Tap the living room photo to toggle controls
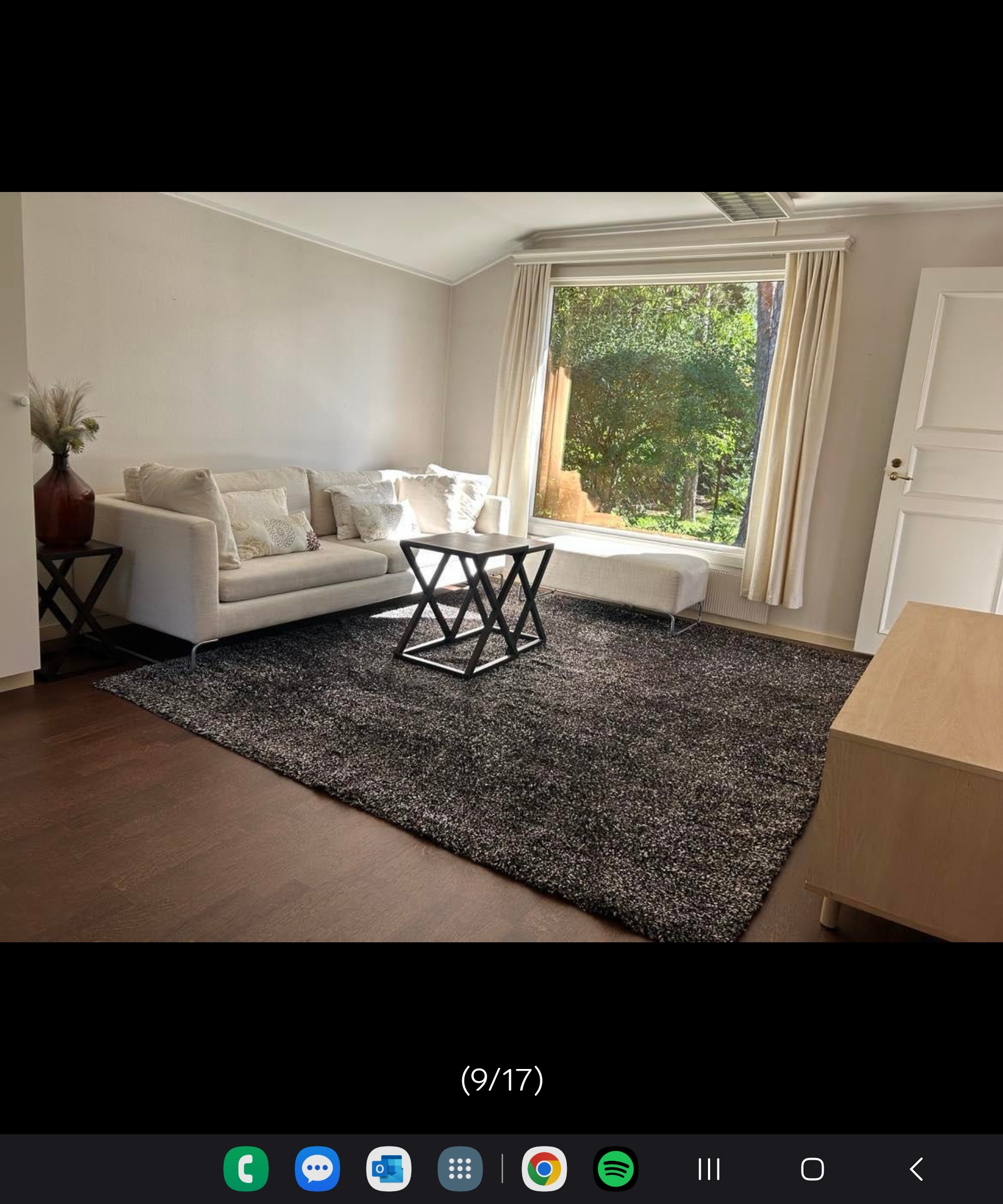 (x=501, y=567)
